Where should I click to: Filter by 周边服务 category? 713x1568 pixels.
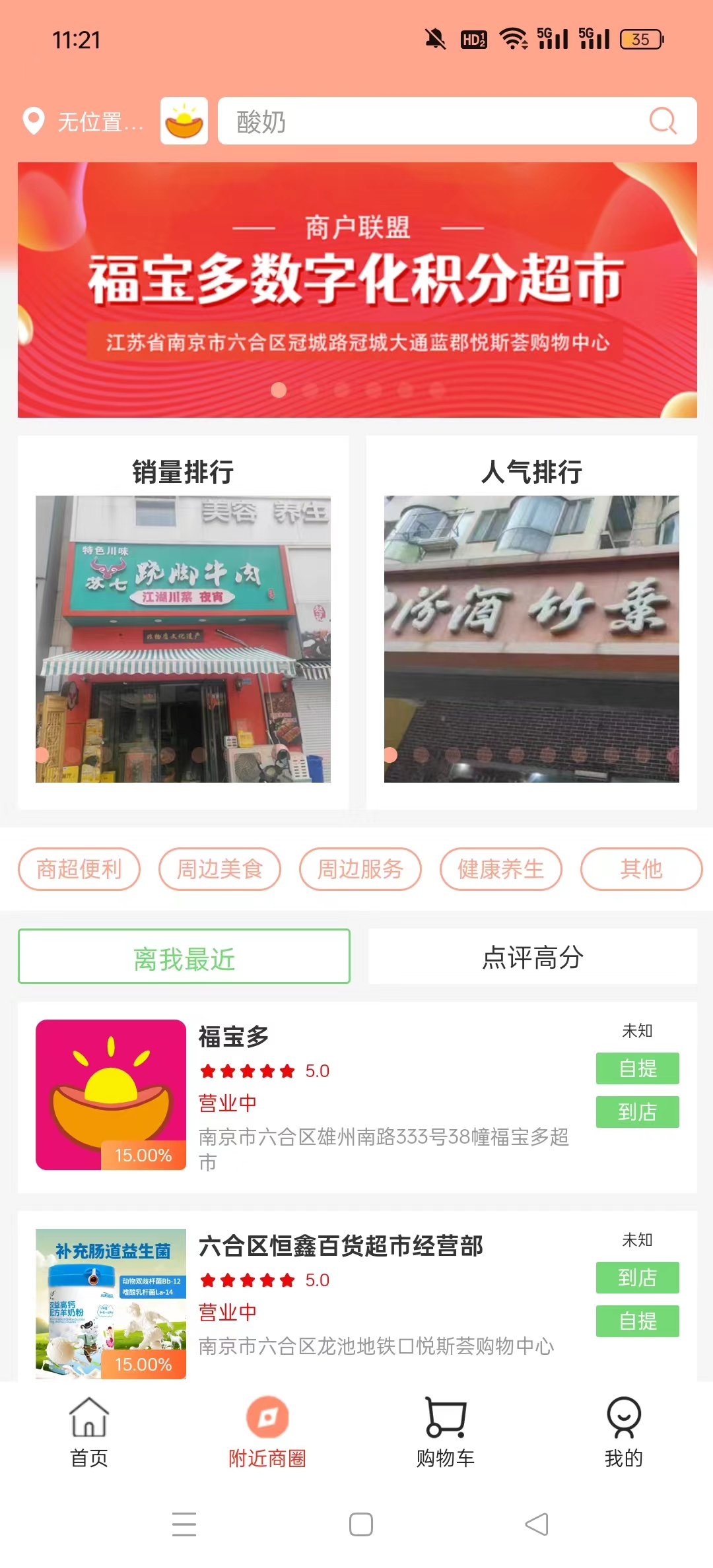[360, 869]
